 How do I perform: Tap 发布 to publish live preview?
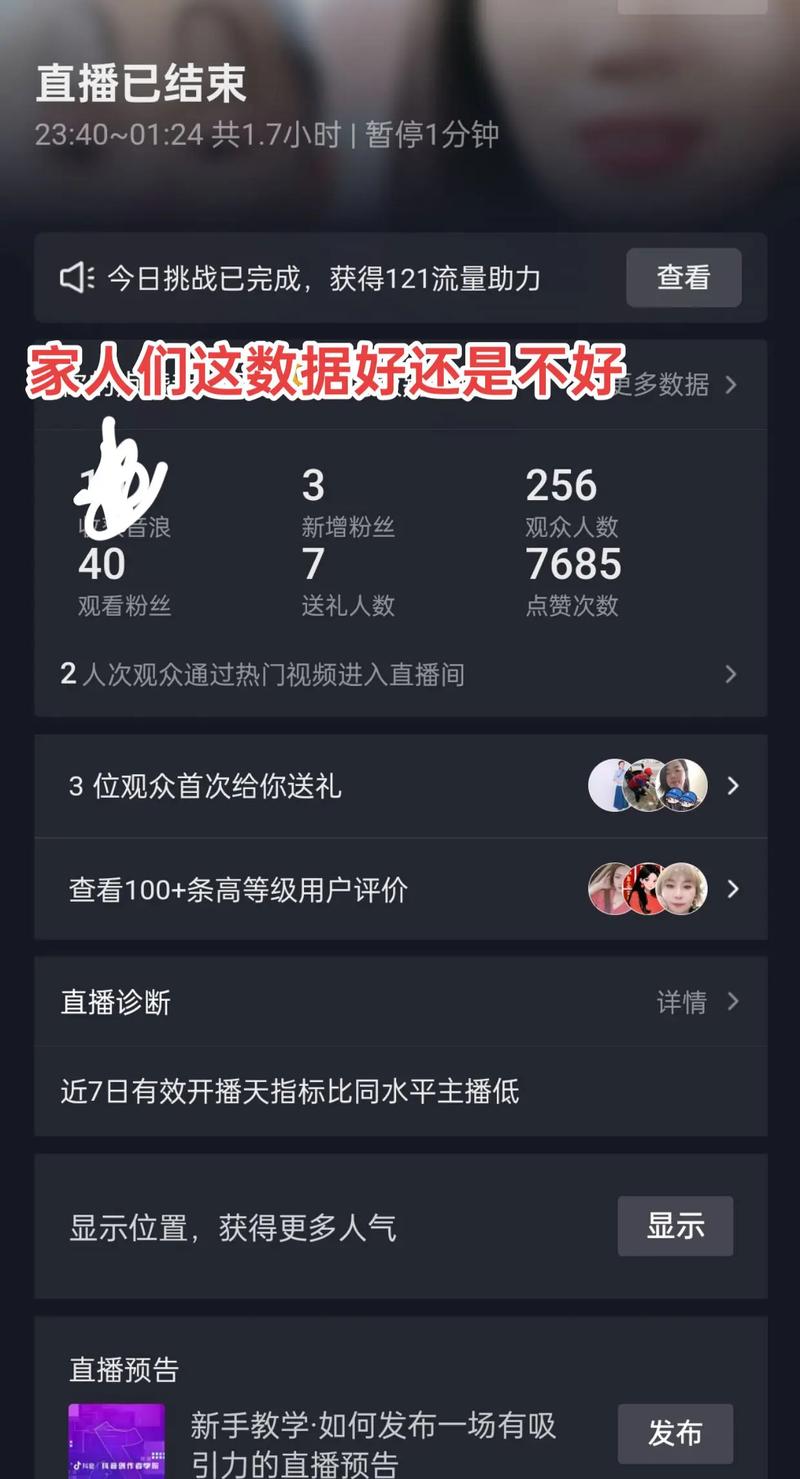[x=675, y=1433]
